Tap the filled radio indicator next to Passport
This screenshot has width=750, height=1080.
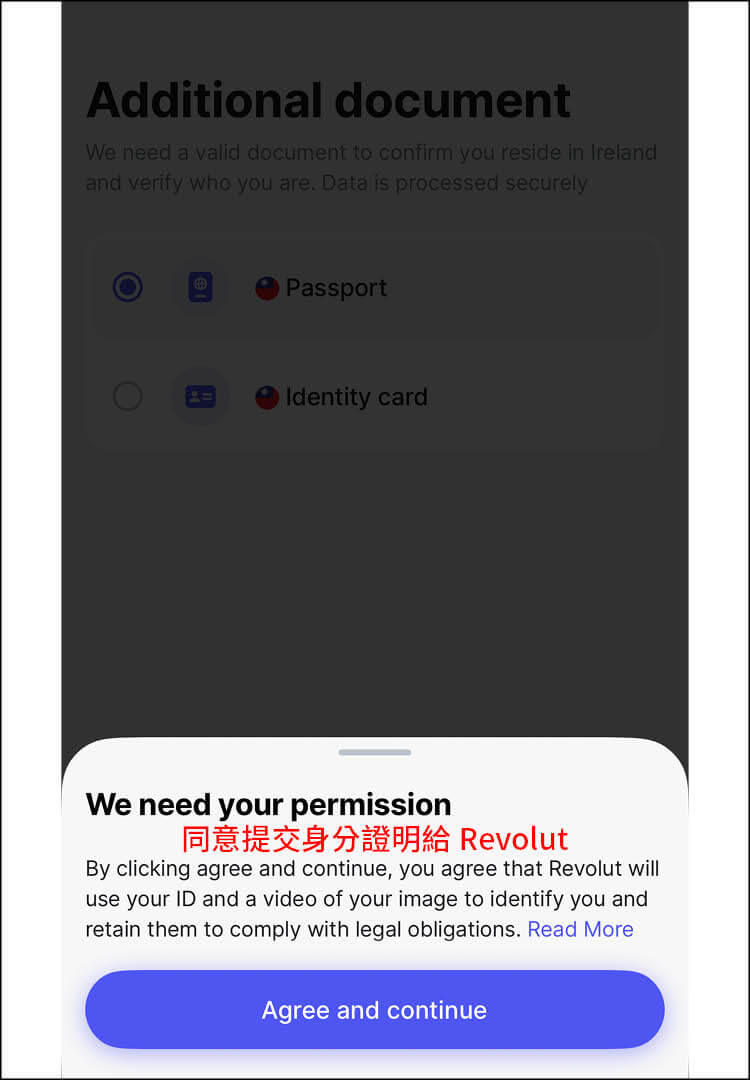(x=127, y=287)
